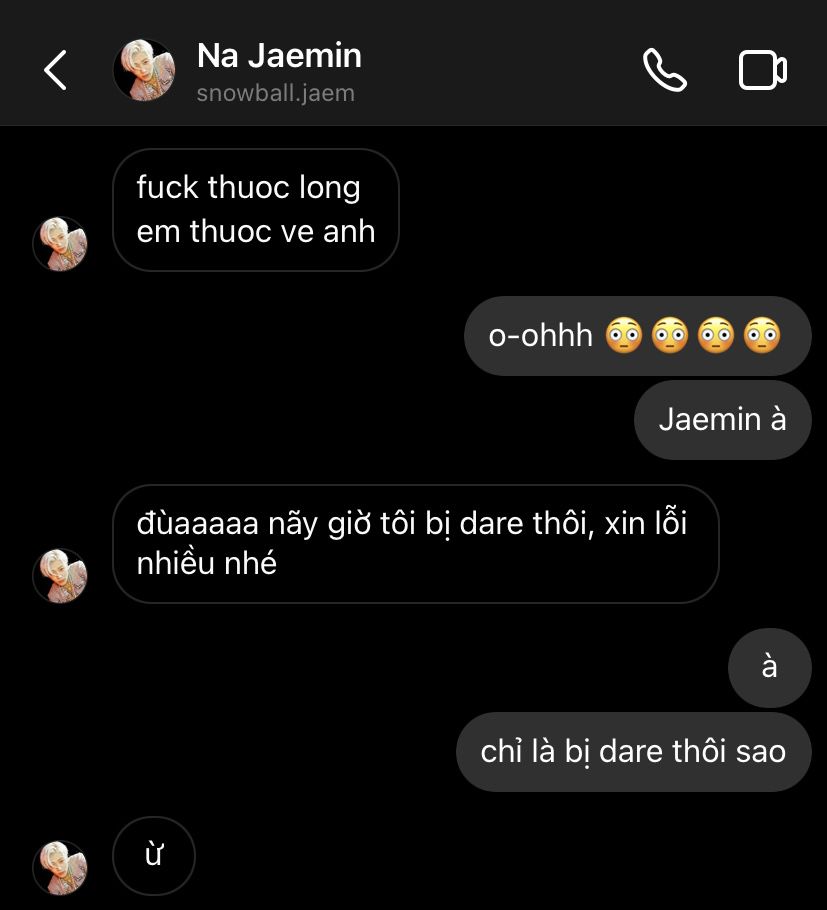
Task: Go back to the message list
Action: click(x=55, y=70)
